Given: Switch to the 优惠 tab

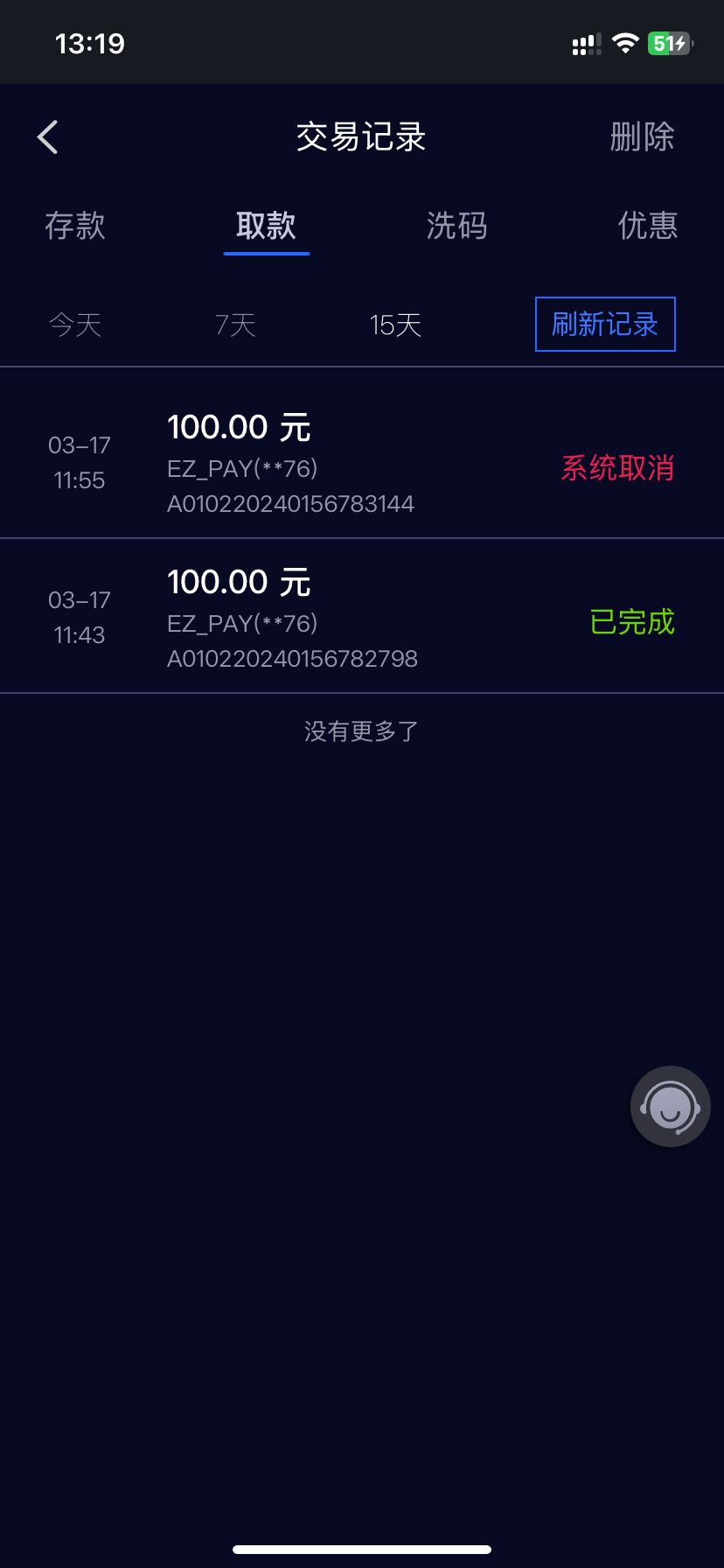Looking at the screenshot, I should (x=647, y=226).
